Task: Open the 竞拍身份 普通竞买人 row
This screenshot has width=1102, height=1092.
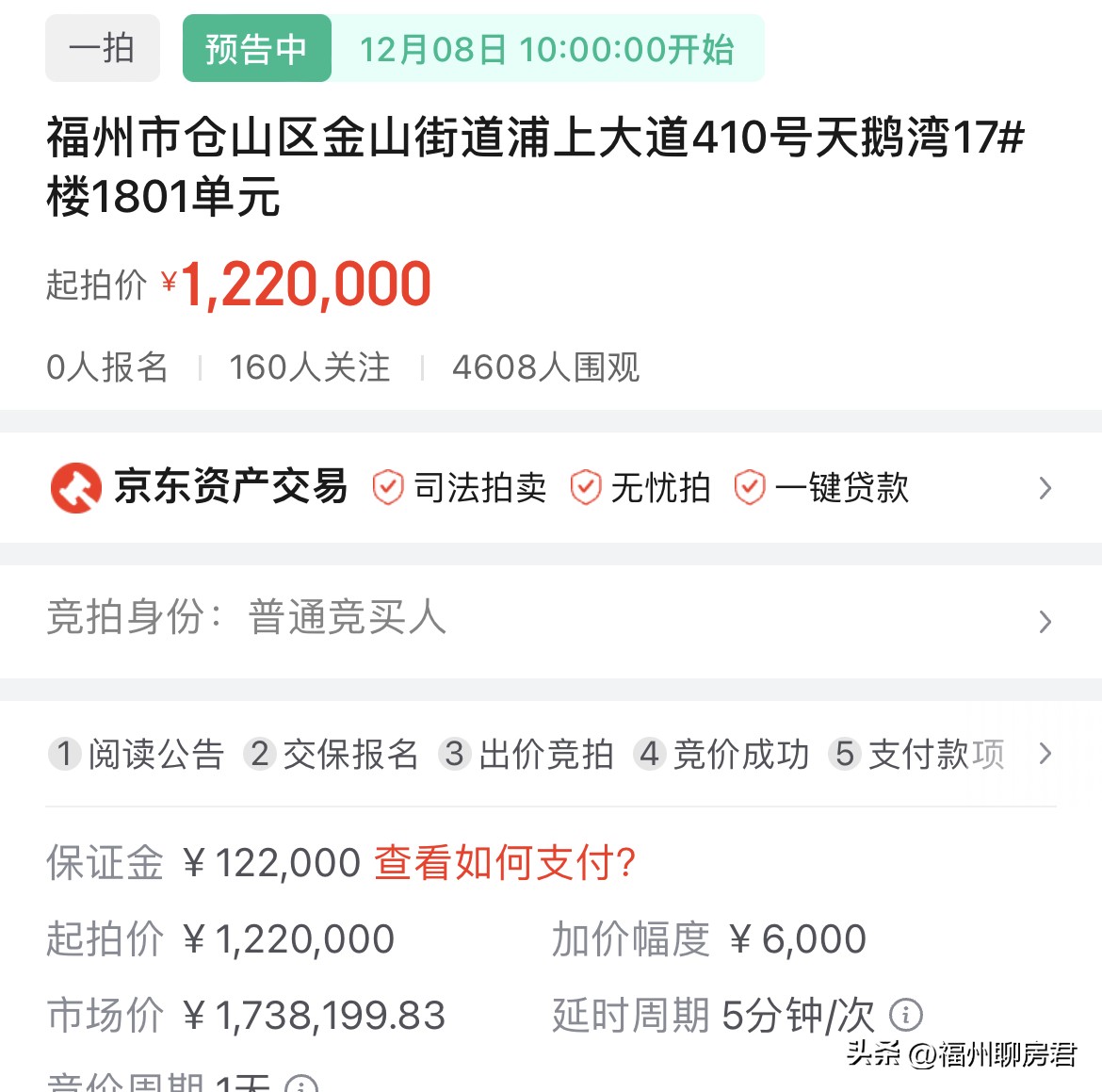Action: tap(1044, 621)
